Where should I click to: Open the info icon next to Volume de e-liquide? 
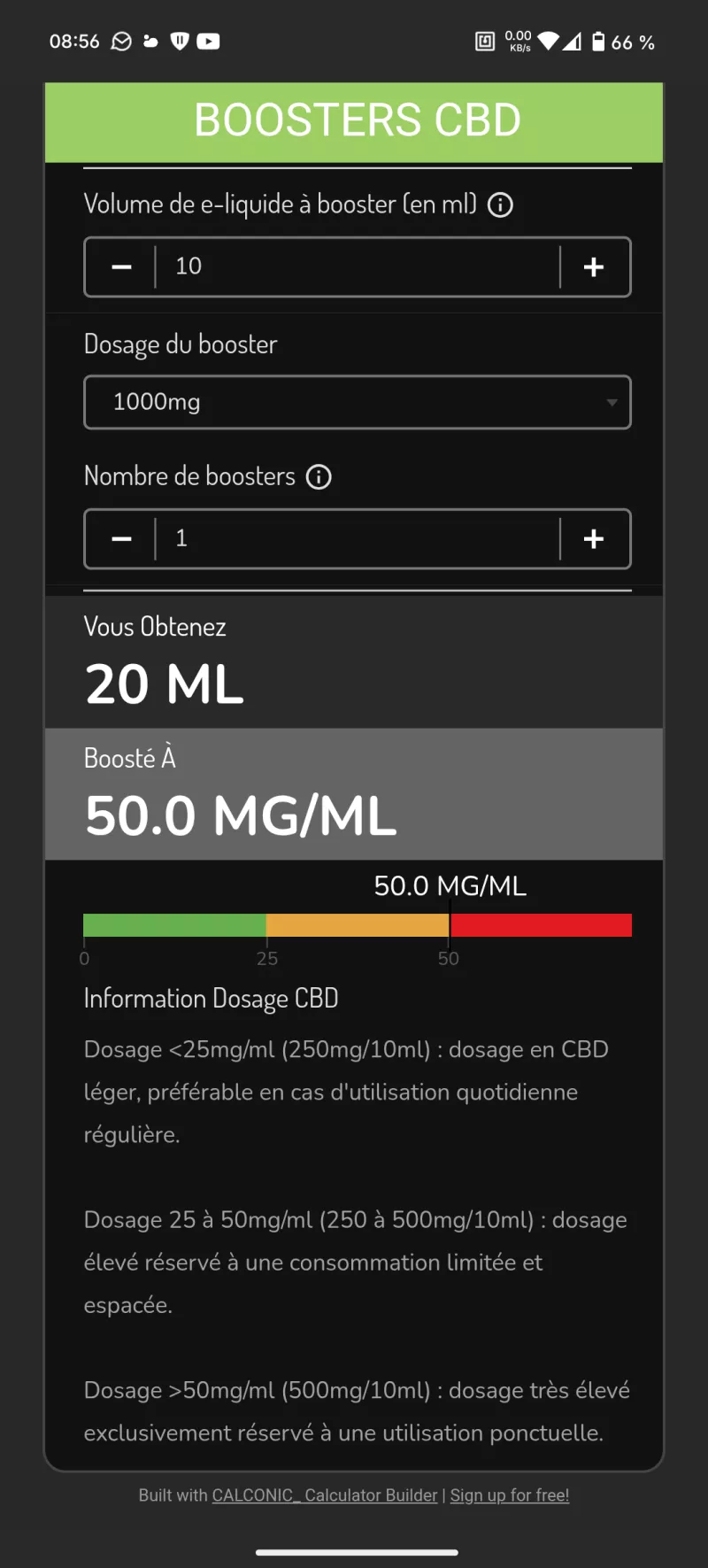[501, 205]
